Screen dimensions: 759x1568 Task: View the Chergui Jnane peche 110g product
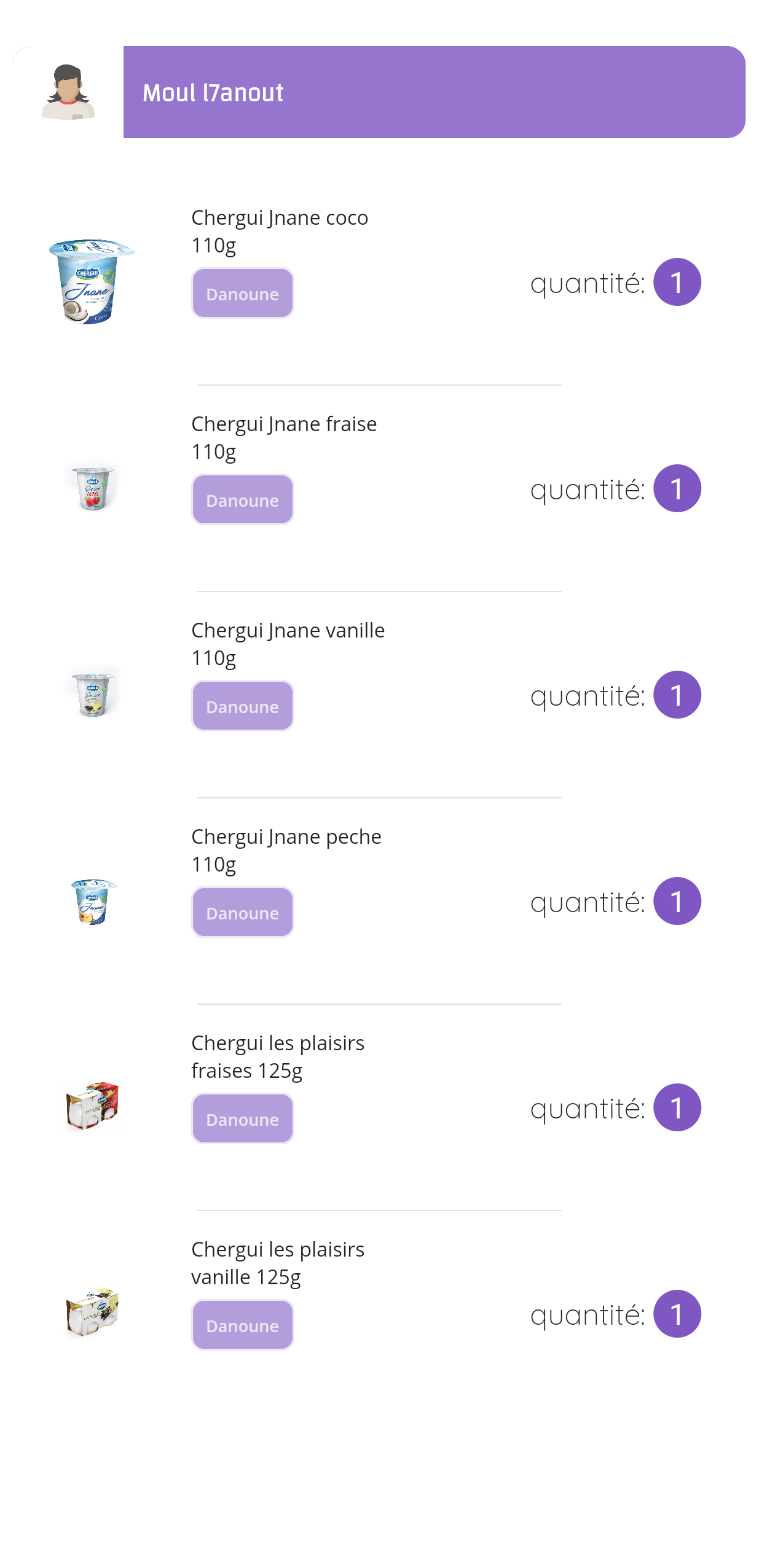click(286, 849)
